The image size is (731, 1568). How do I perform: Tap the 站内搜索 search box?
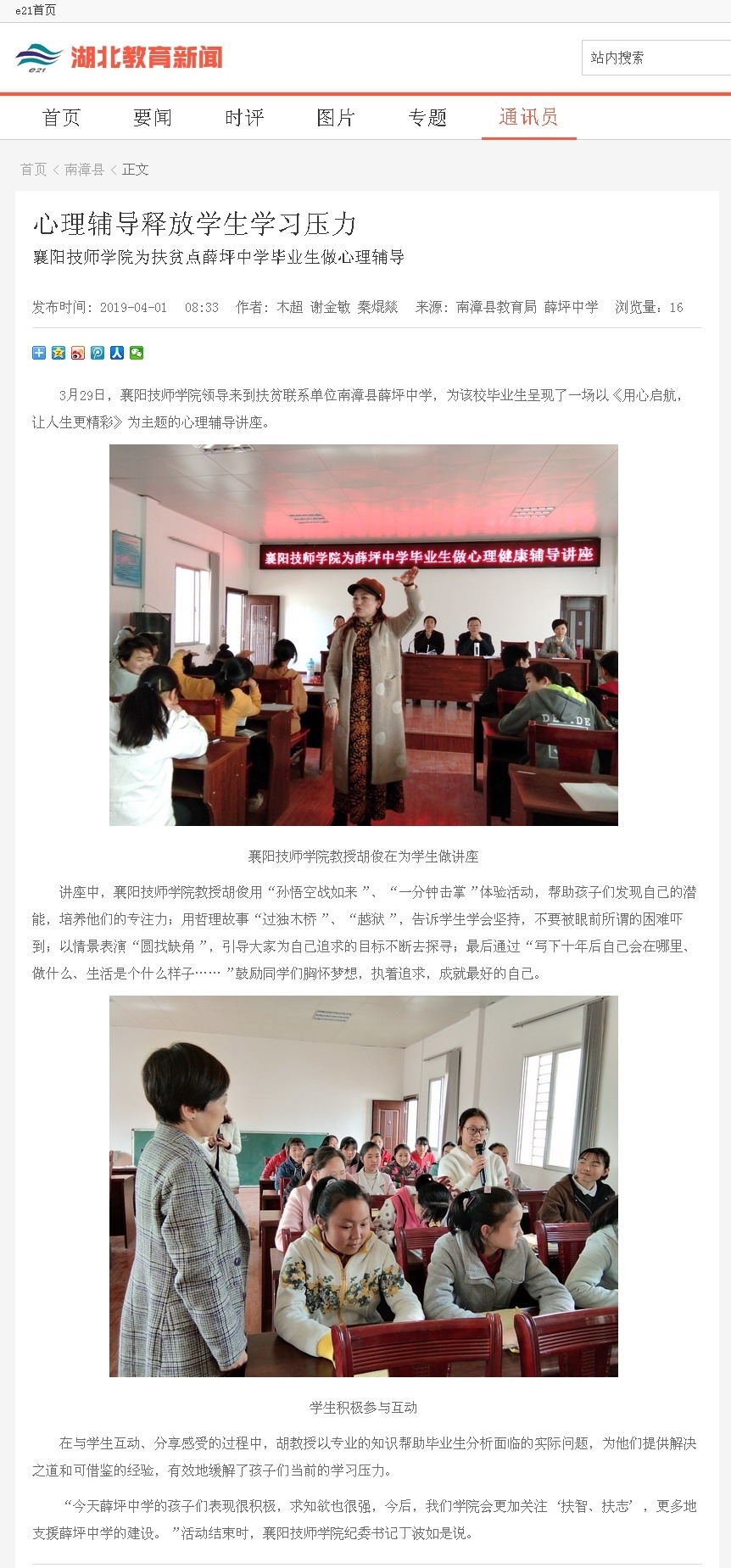pos(656,58)
